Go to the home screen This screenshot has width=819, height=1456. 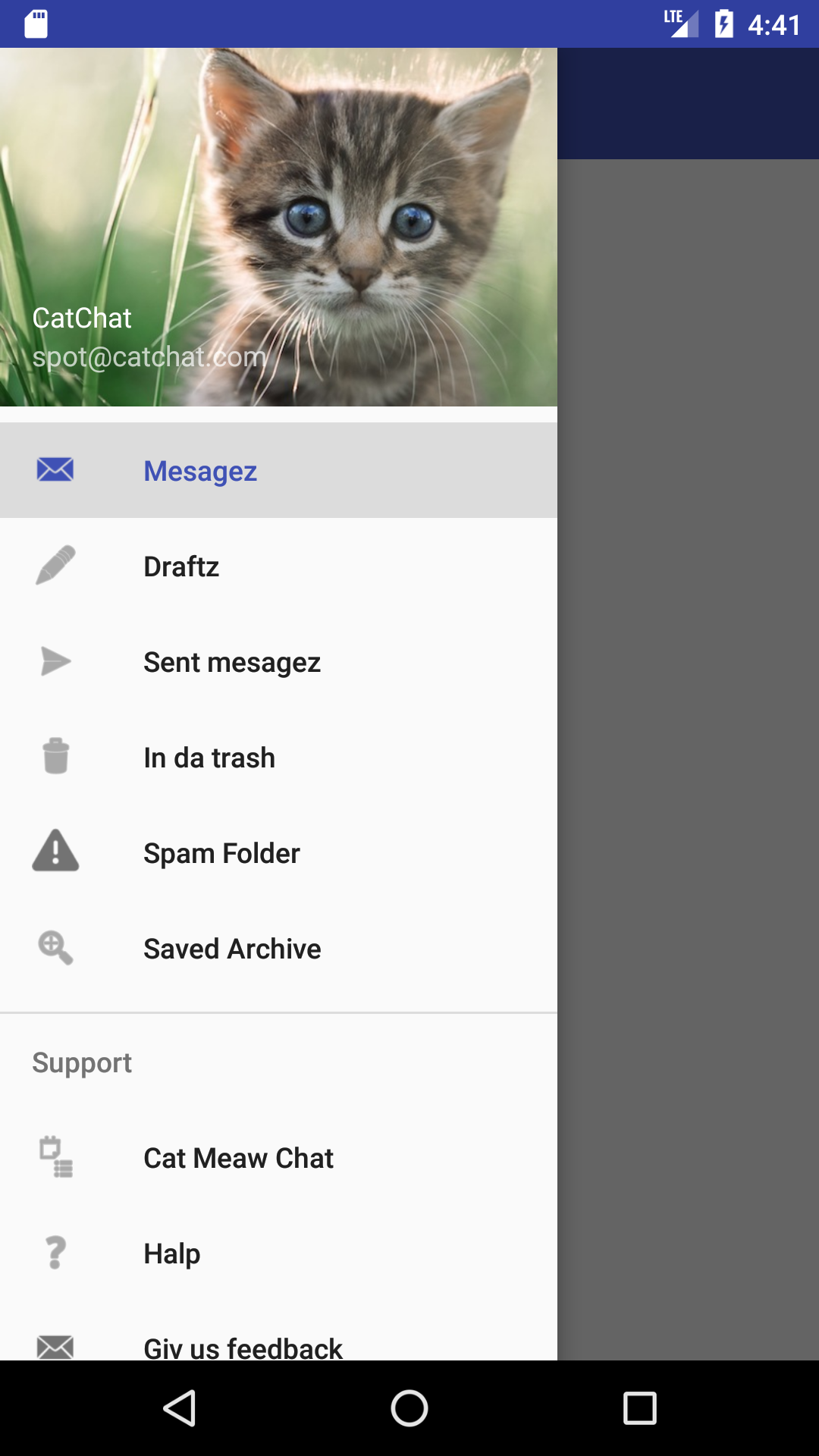[x=409, y=1408]
